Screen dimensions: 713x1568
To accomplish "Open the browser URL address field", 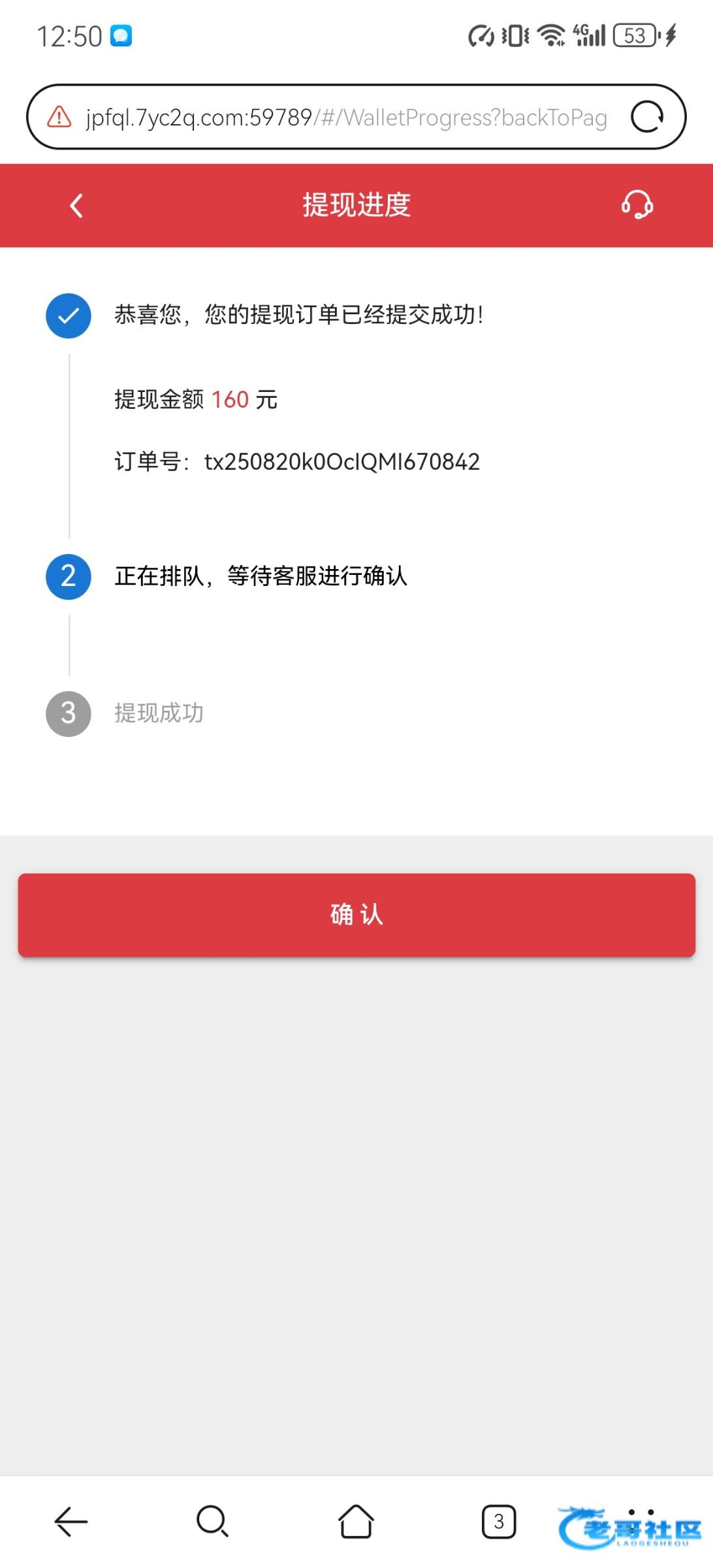I will tap(346, 118).
